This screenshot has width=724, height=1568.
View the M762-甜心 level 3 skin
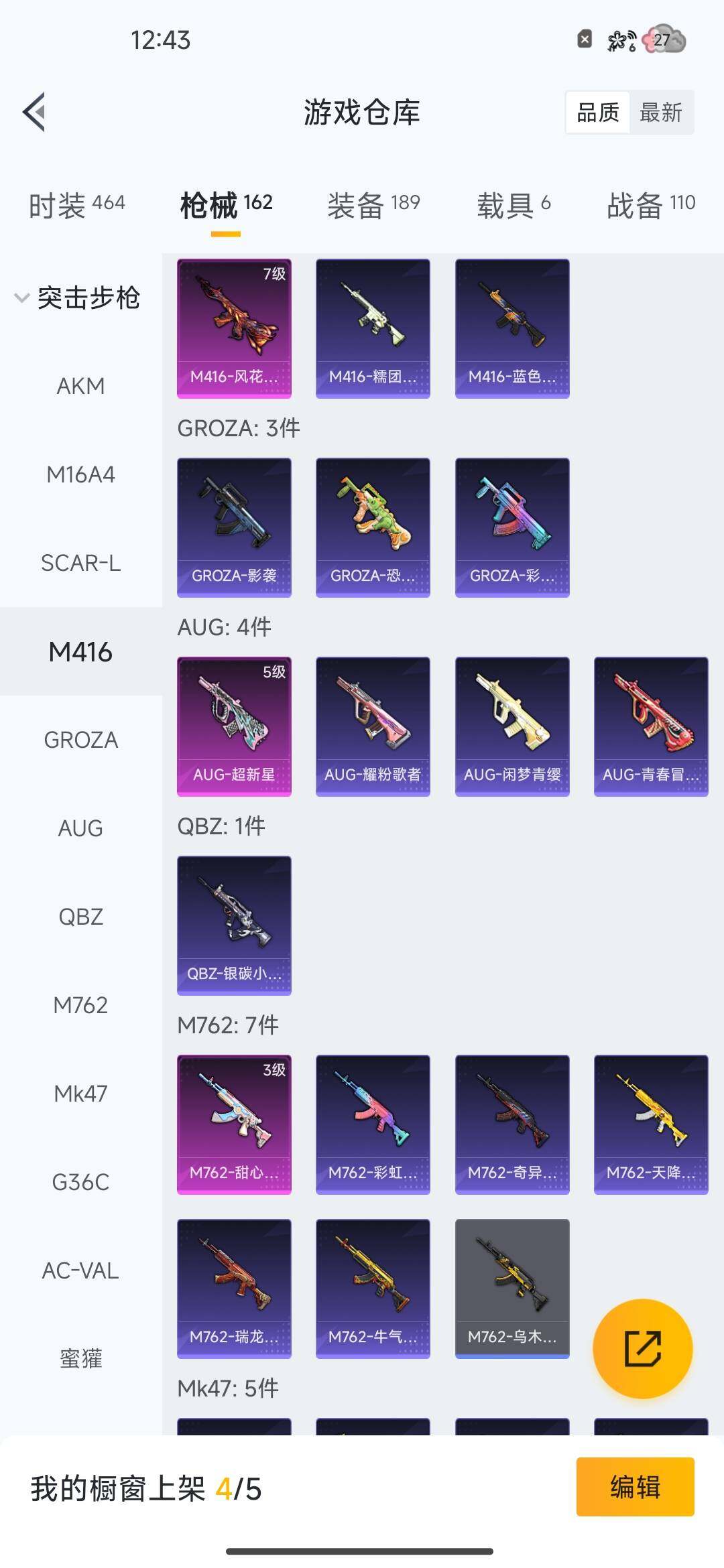pos(234,1124)
